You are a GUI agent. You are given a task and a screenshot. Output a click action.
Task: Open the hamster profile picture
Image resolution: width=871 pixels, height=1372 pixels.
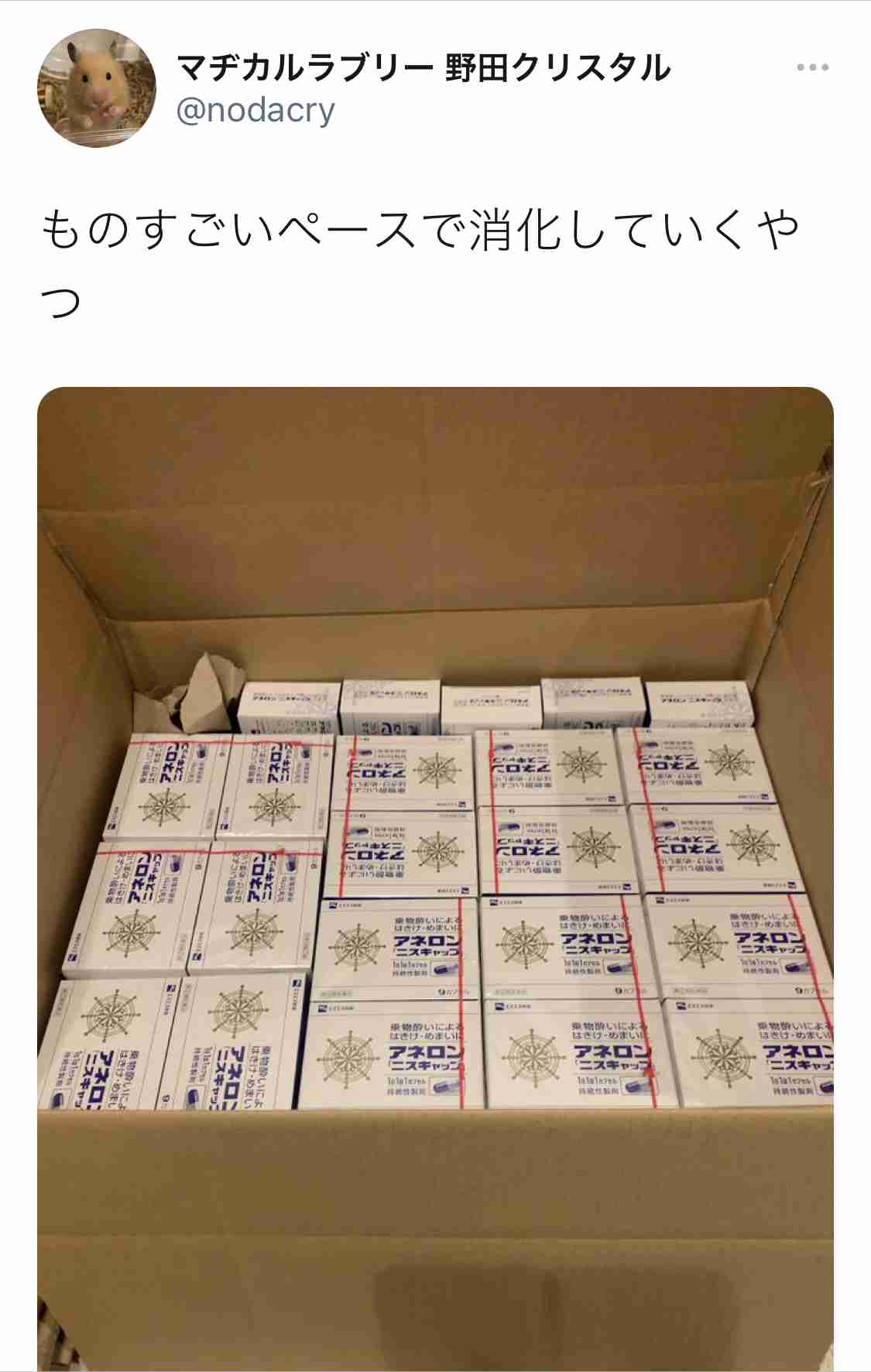pyautogui.click(x=97, y=88)
